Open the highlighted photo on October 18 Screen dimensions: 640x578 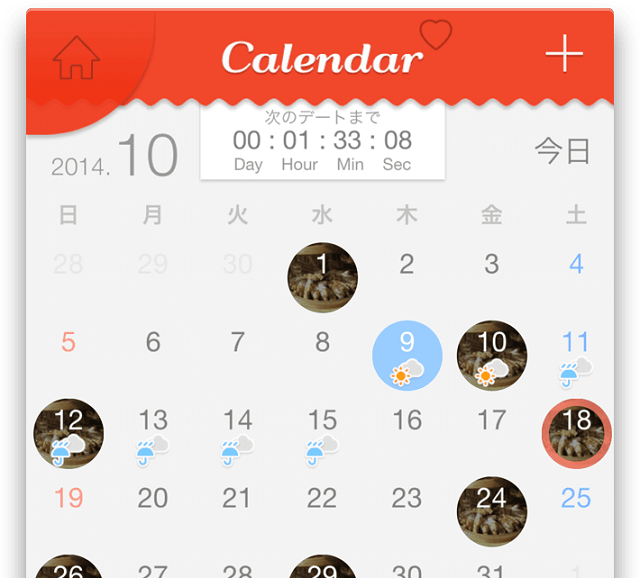577,433
